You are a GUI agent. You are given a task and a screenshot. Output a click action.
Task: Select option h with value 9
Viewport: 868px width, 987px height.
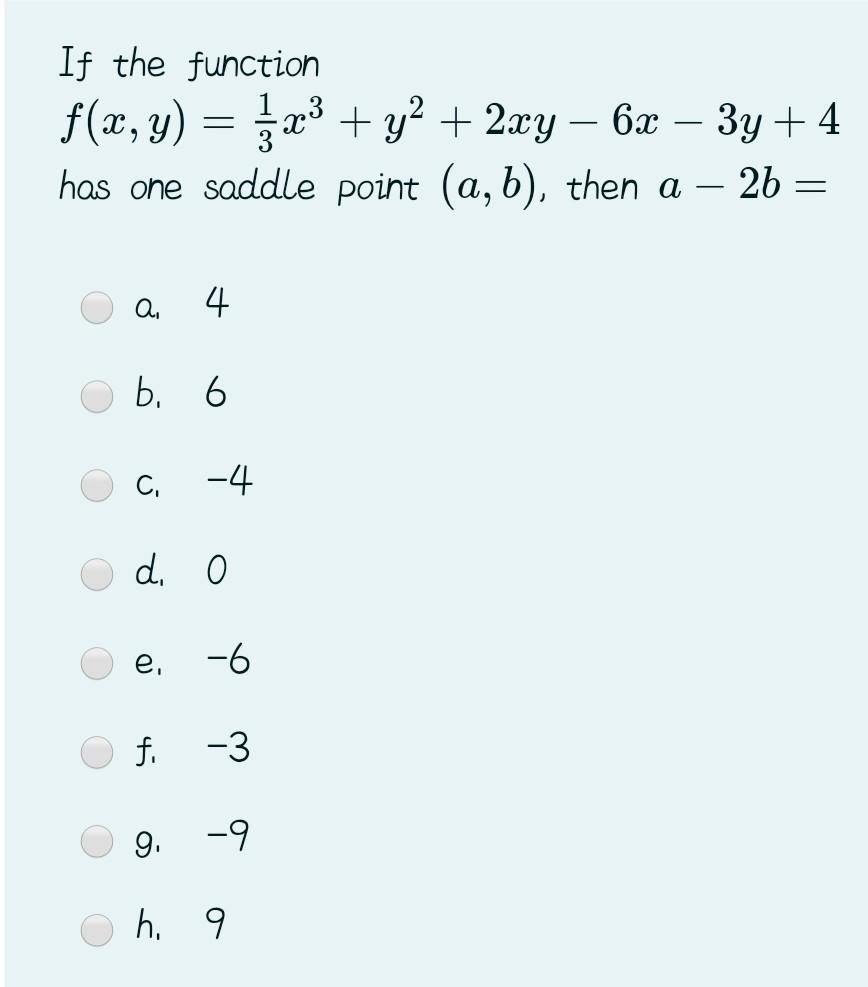coord(97,930)
